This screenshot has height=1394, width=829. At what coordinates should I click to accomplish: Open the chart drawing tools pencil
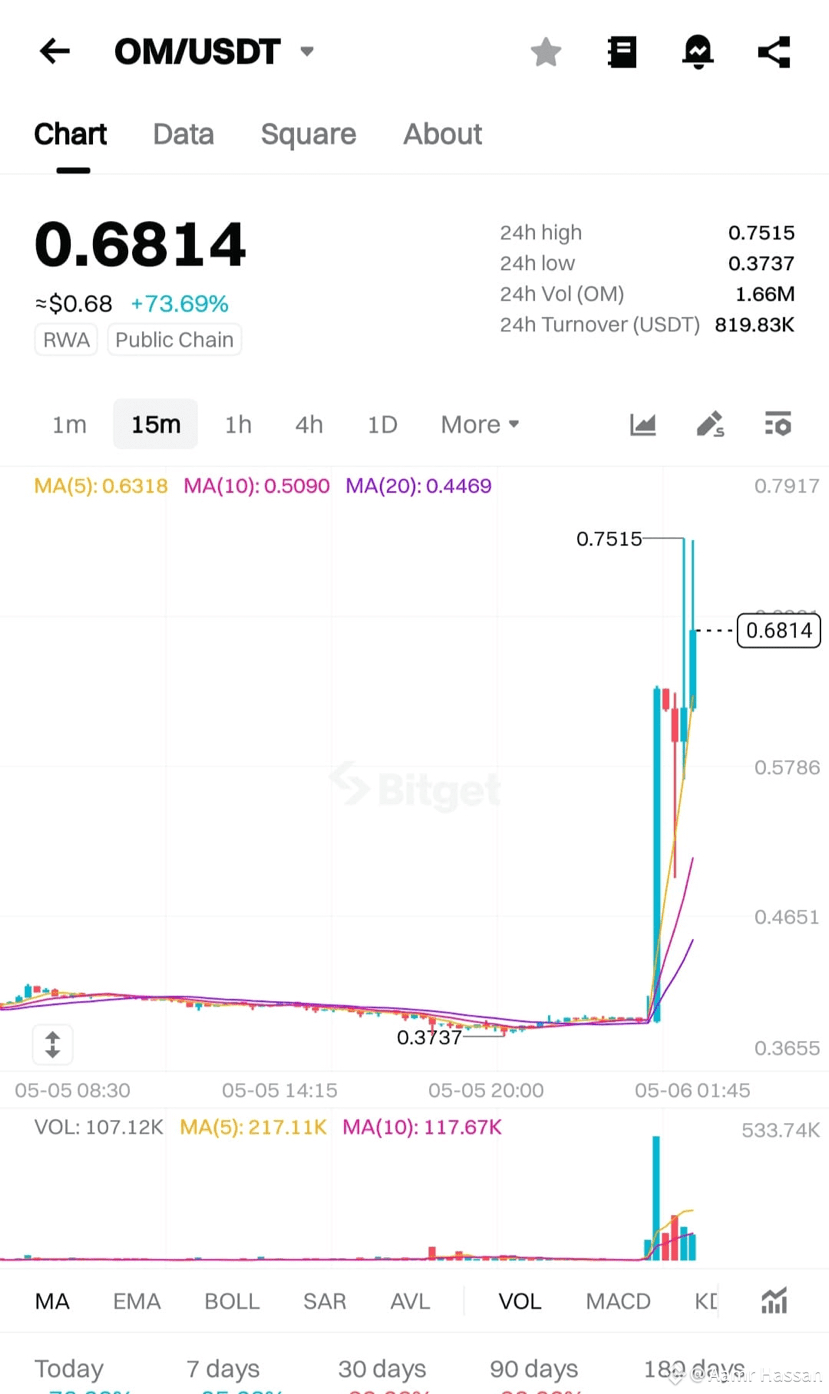710,424
